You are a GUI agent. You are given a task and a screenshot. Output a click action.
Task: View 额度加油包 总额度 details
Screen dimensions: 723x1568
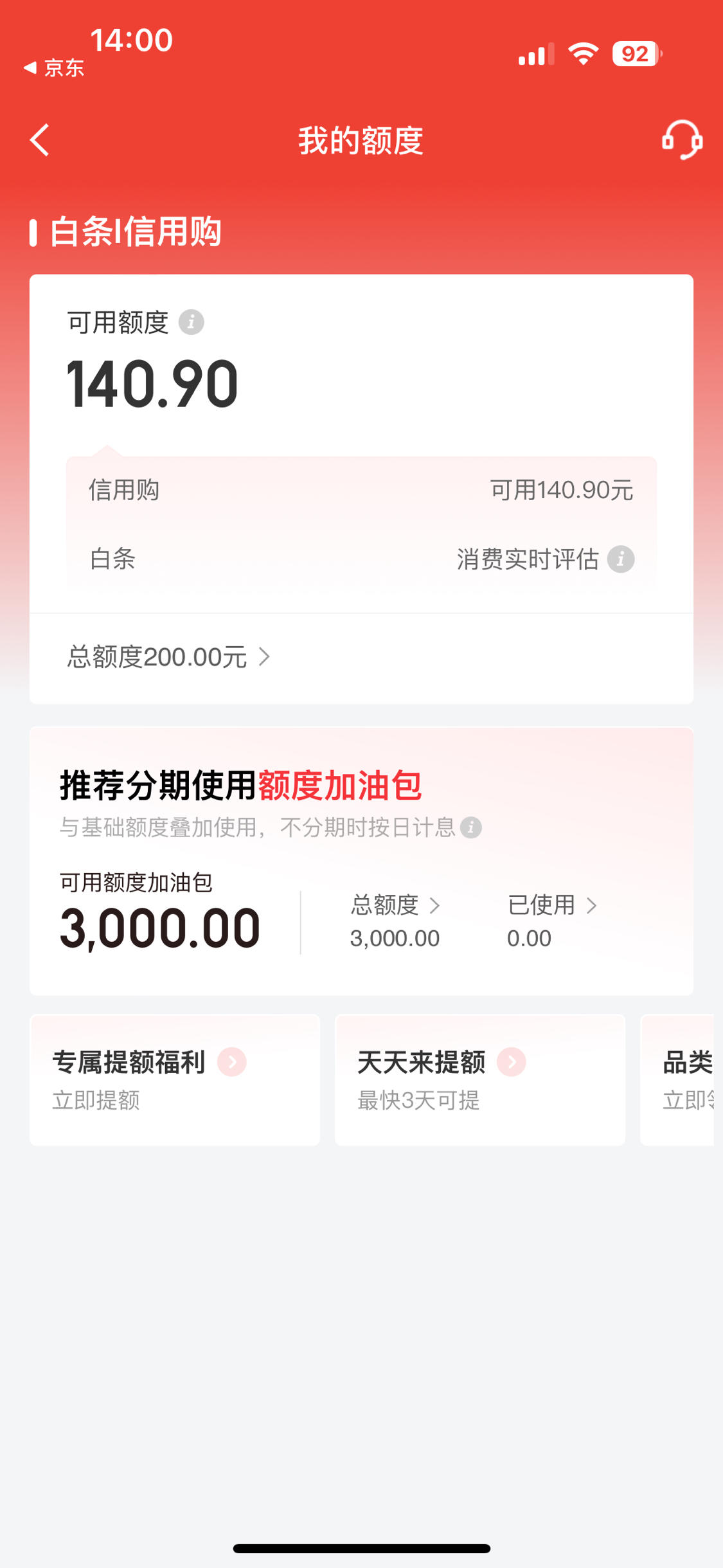[x=395, y=906]
